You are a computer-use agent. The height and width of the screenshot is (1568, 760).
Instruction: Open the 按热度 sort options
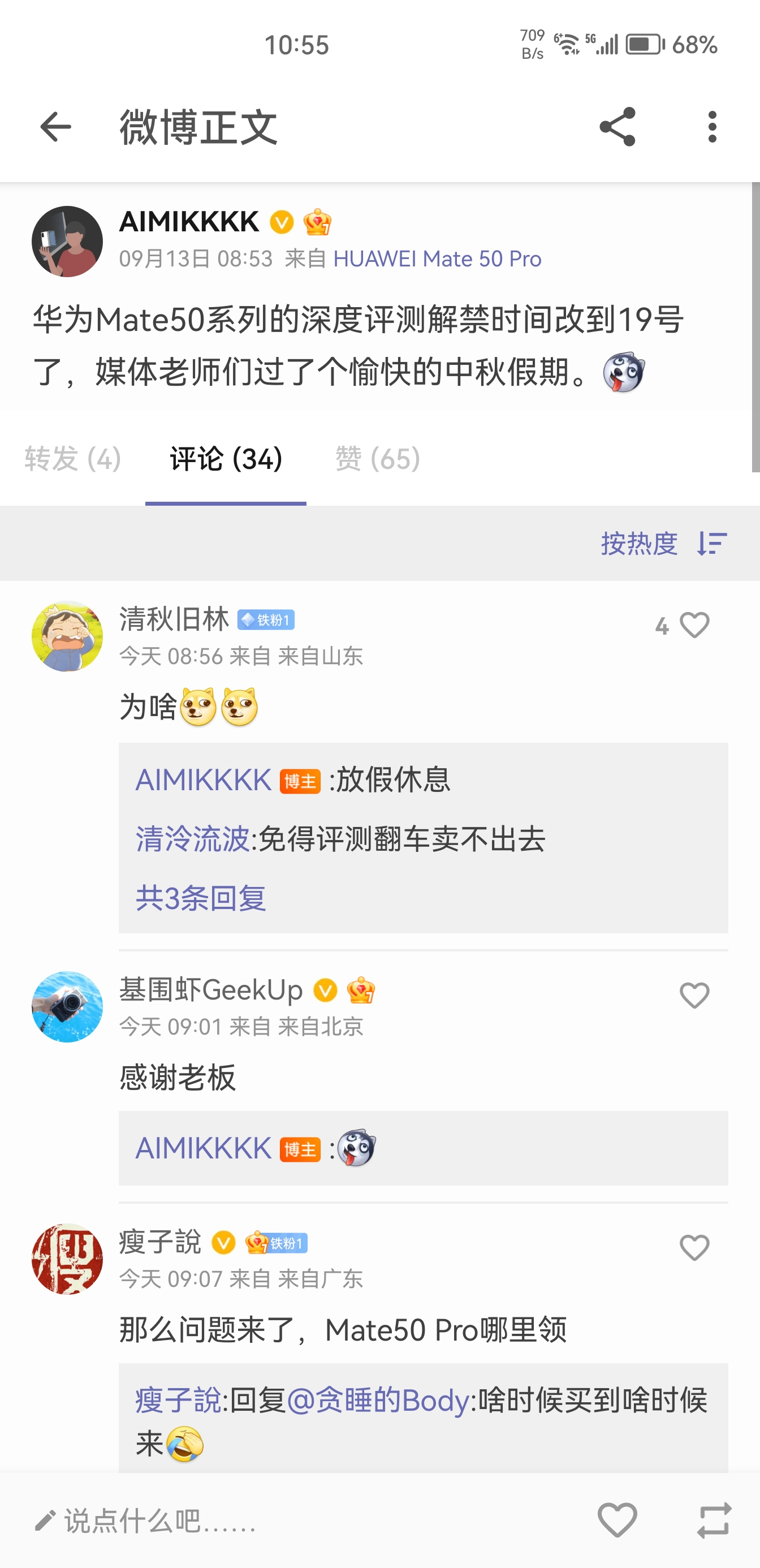point(640,542)
